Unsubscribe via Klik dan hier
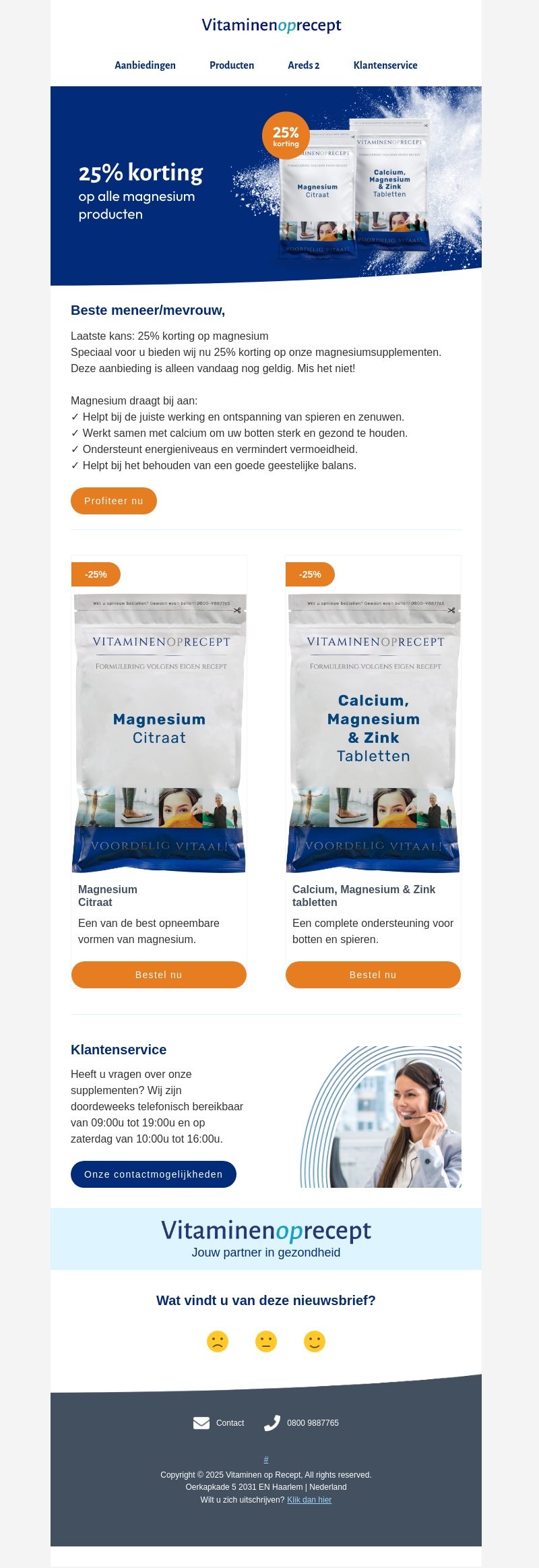 [309, 1500]
